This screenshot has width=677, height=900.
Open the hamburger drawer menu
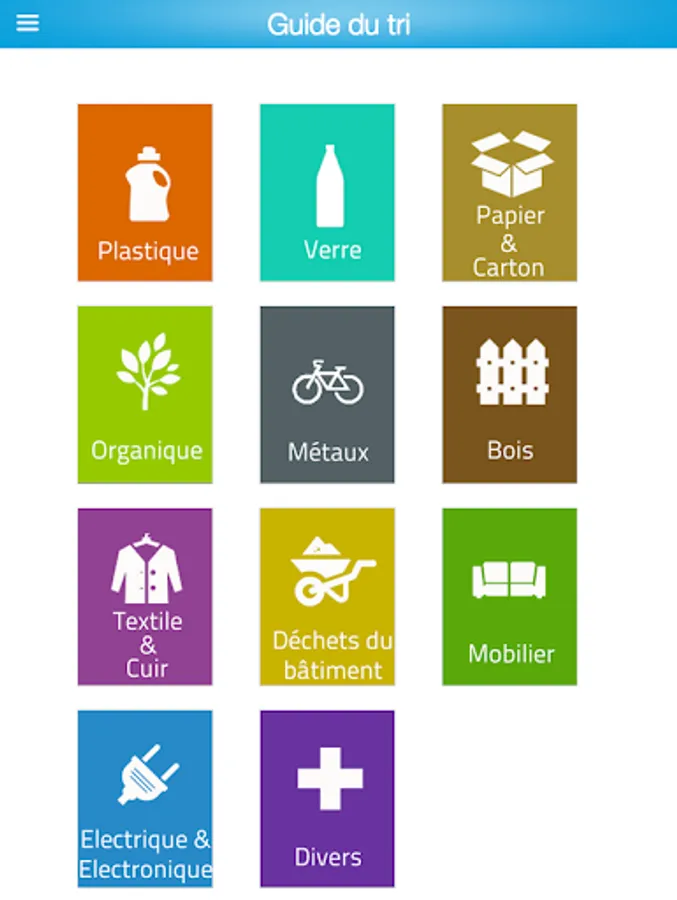point(28,22)
